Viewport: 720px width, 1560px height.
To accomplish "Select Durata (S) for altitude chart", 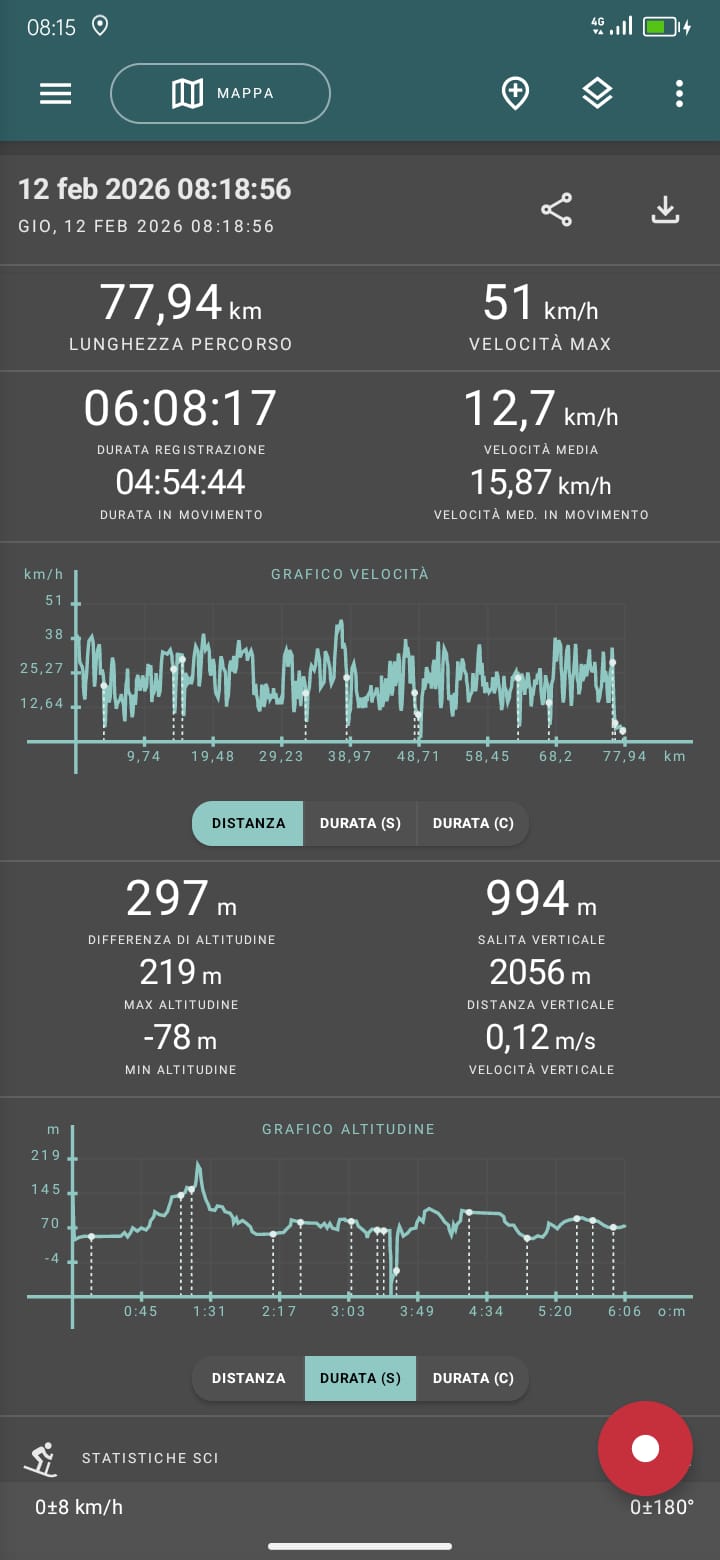I will (360, 1378).
